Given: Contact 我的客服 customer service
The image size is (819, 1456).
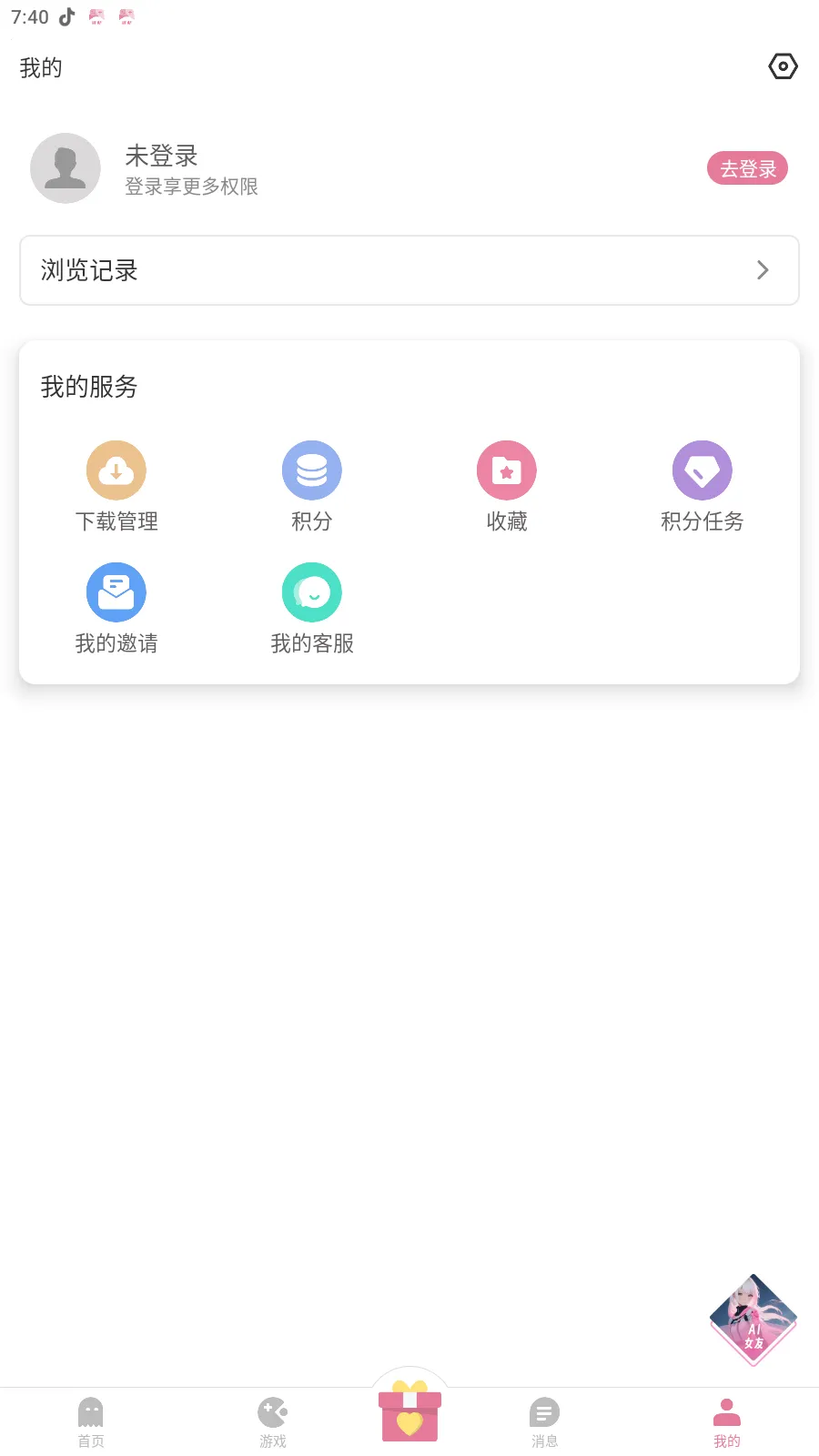Looking at the screenshot, I should pos(312,608).
